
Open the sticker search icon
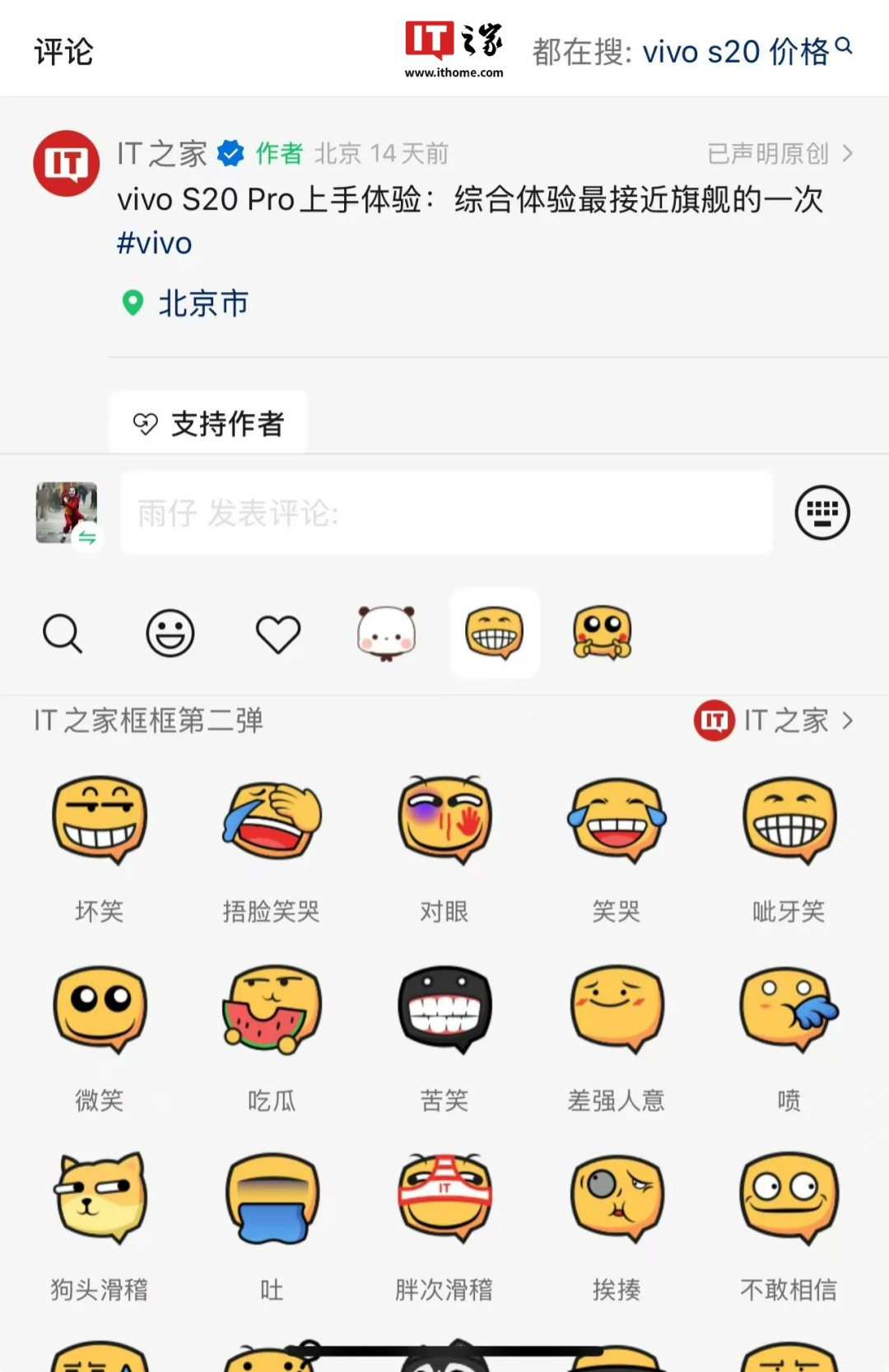[x=63, y=634]
